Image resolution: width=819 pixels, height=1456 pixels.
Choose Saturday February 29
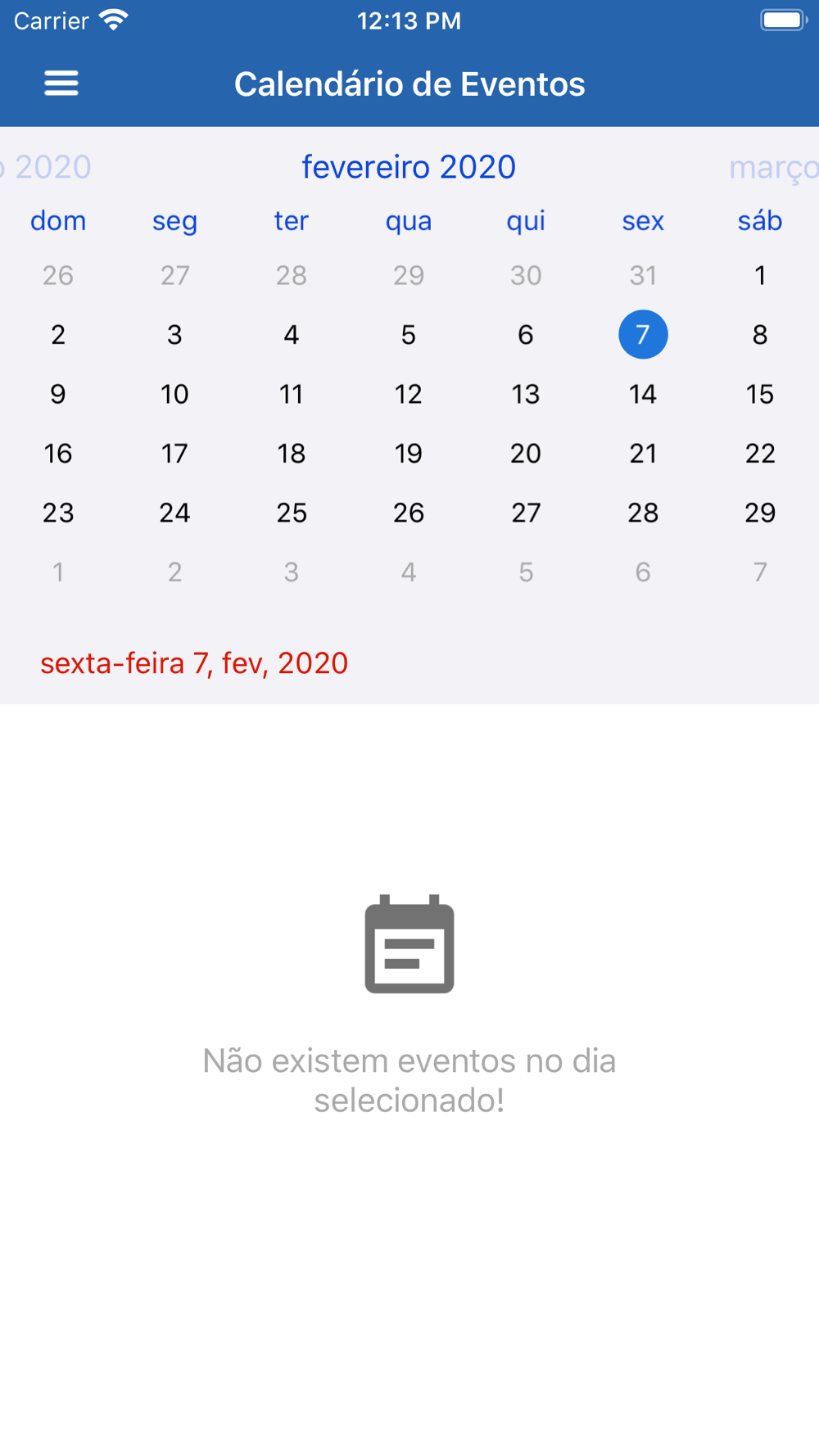tap(760, 513)
